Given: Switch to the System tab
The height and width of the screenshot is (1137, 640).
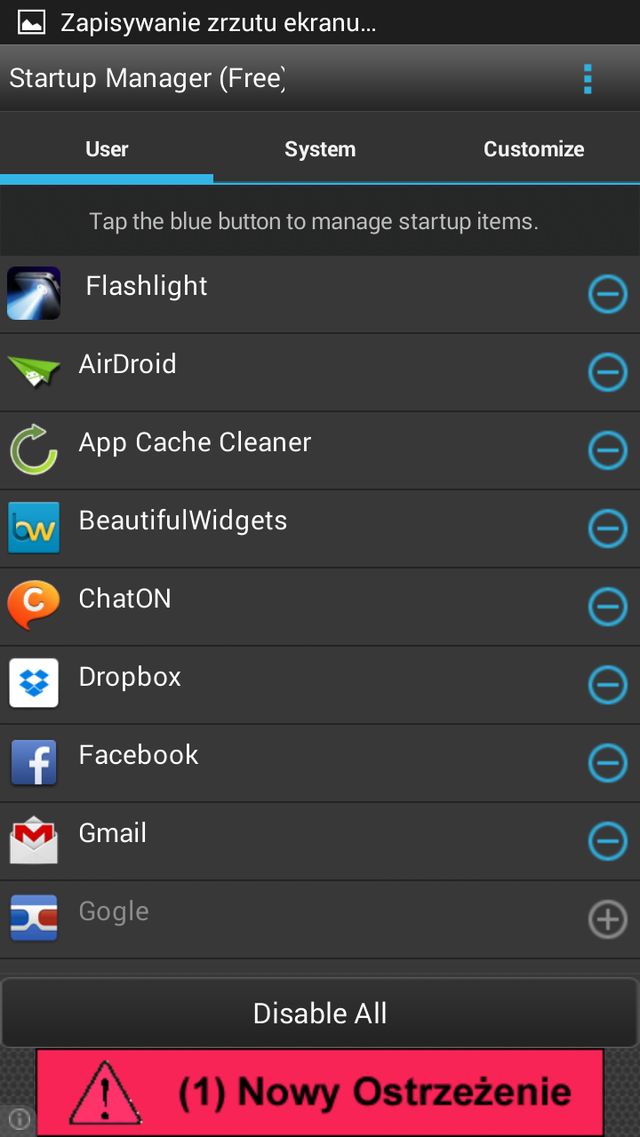Looking at the screenshot, I should (x=320, y=149).
